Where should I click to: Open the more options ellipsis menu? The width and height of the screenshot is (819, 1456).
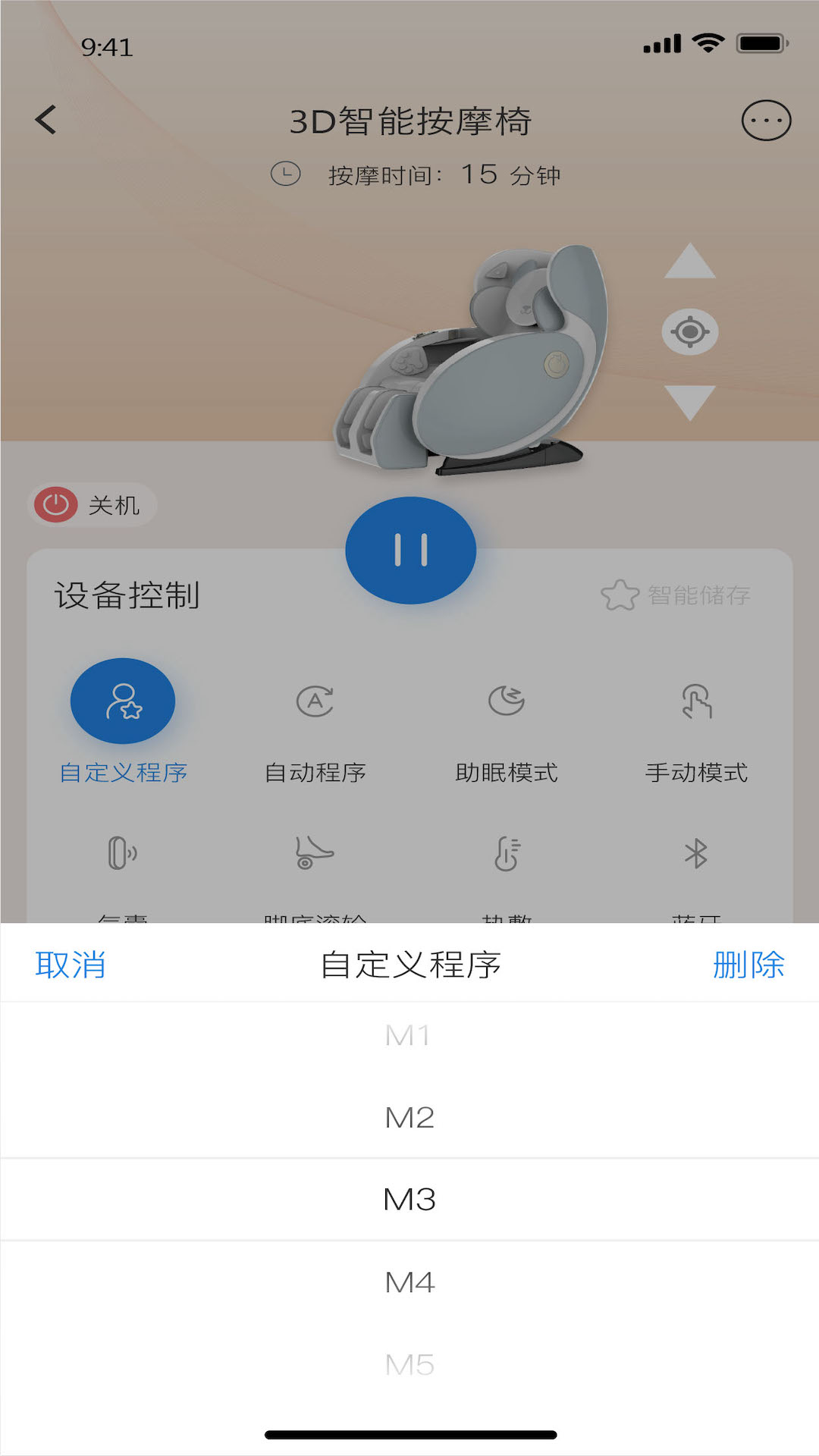click(767, 120)
